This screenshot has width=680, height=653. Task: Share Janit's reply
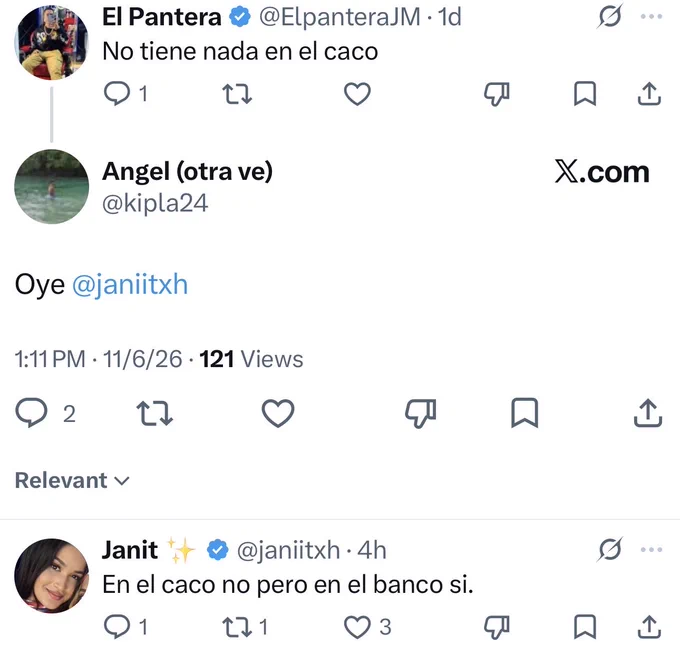click(649, 627)
